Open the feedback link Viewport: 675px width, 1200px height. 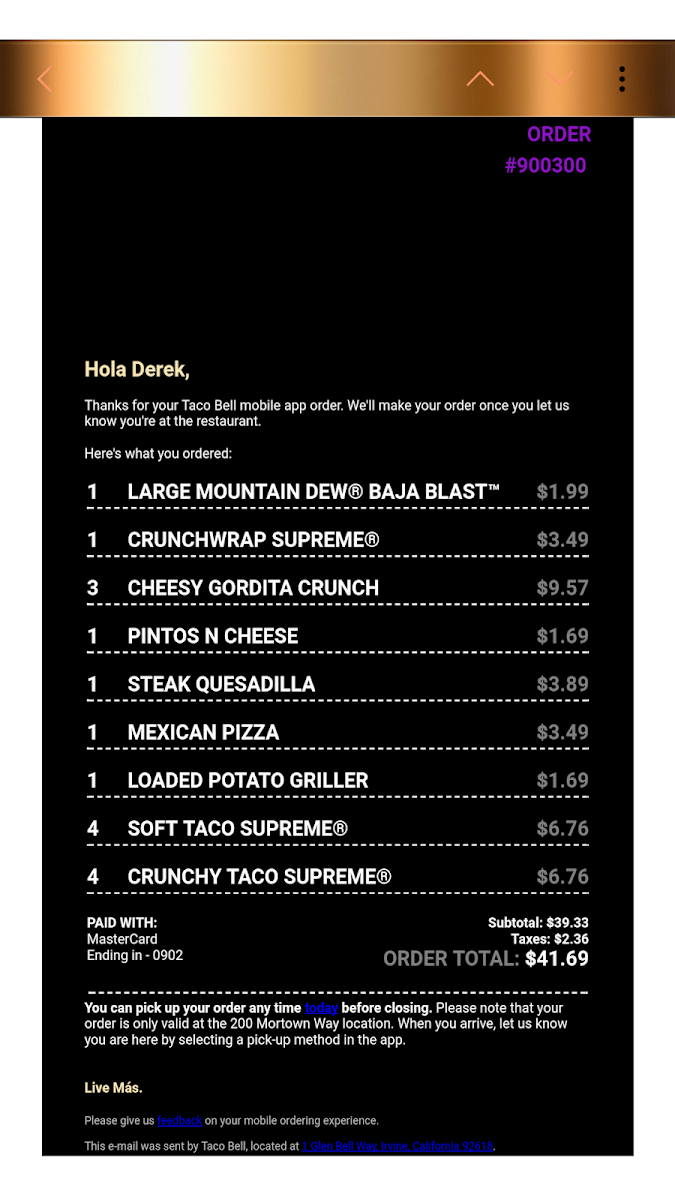coord(180,1121)
